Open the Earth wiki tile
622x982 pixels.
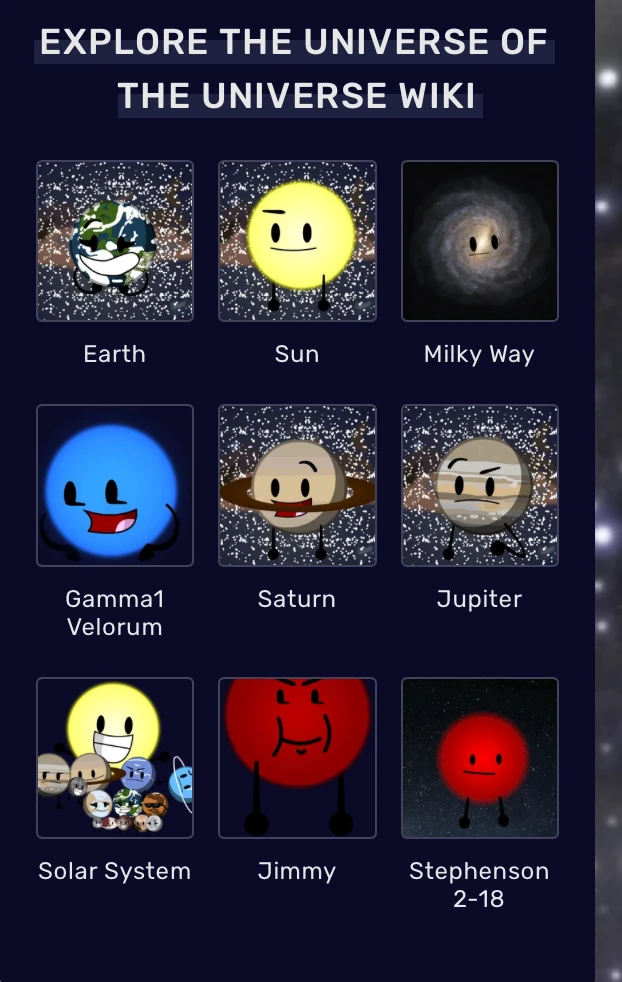[x=115, y=241]
